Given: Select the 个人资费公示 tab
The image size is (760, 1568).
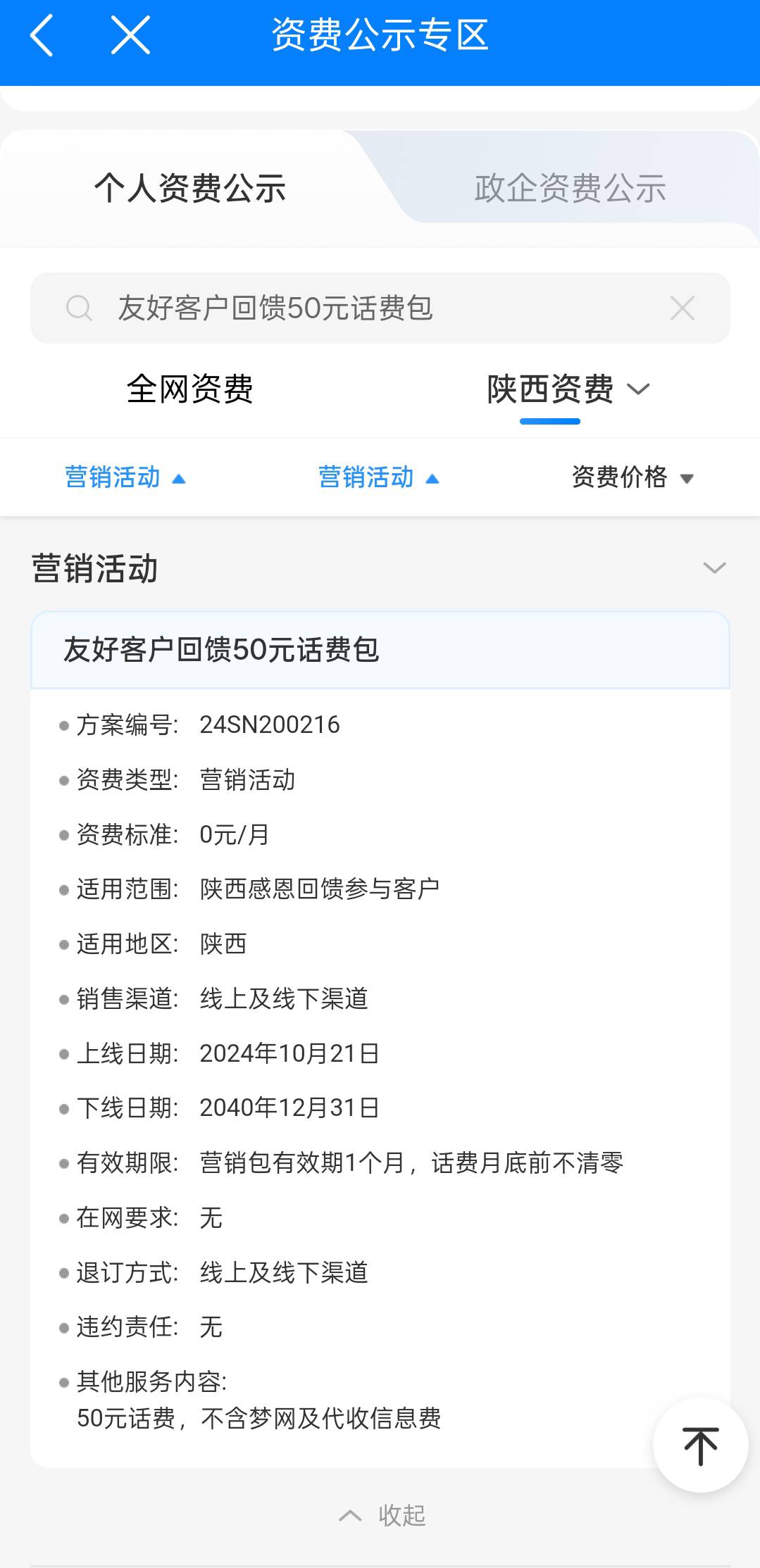Looking at the screenshot, I should click(189, 188).
